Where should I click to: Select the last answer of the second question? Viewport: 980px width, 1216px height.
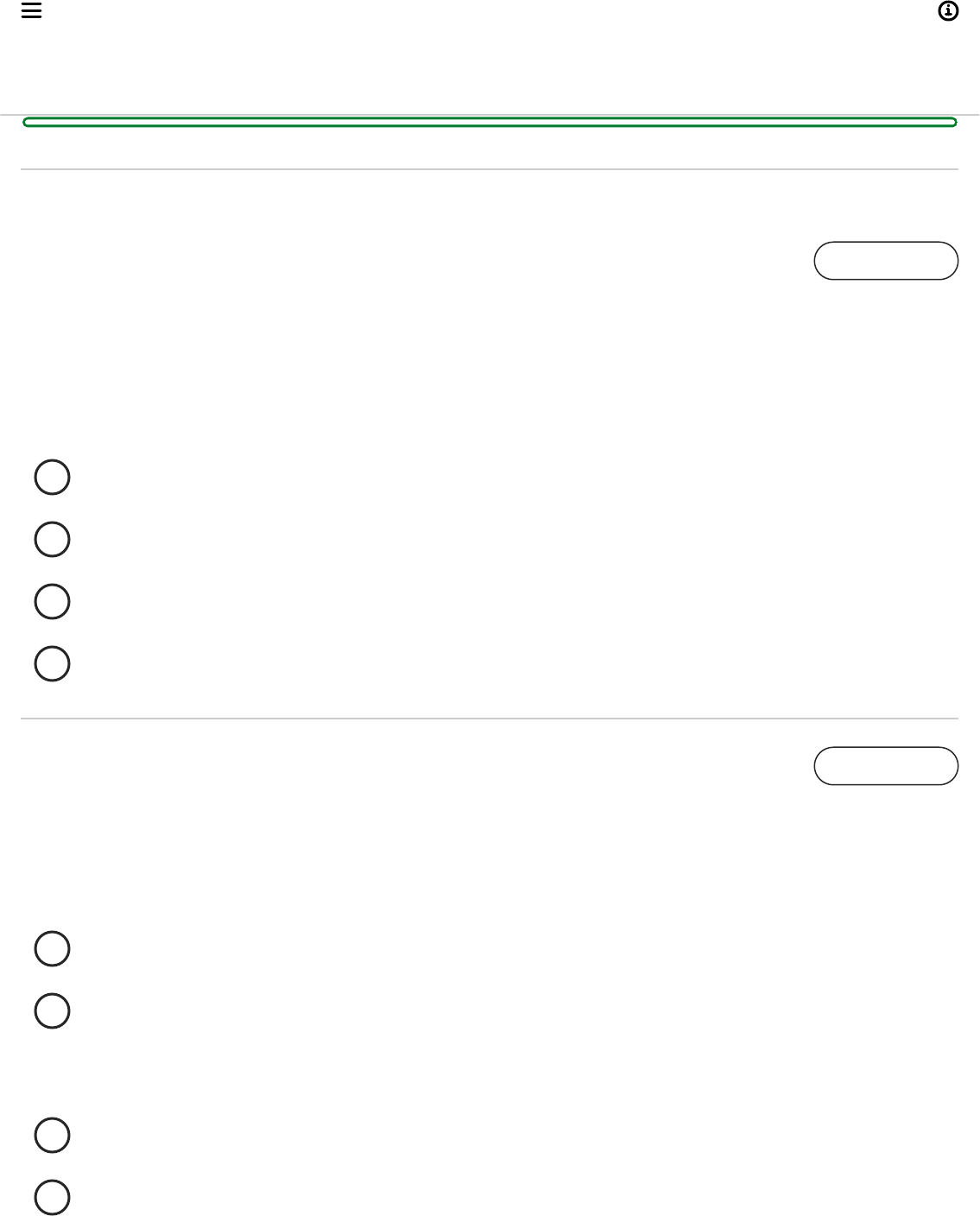[x=52, y=1198]
